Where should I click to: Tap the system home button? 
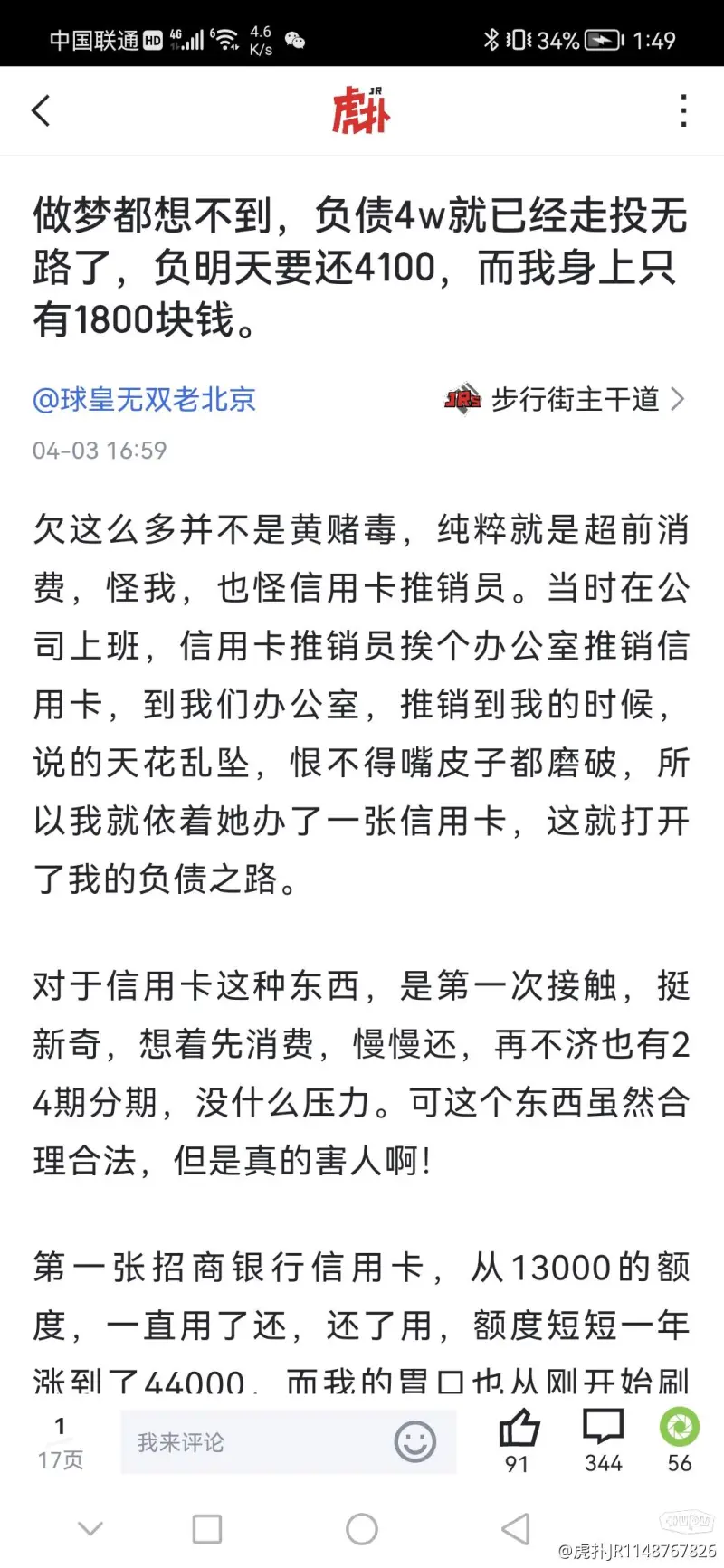(x=362, y=1529)
